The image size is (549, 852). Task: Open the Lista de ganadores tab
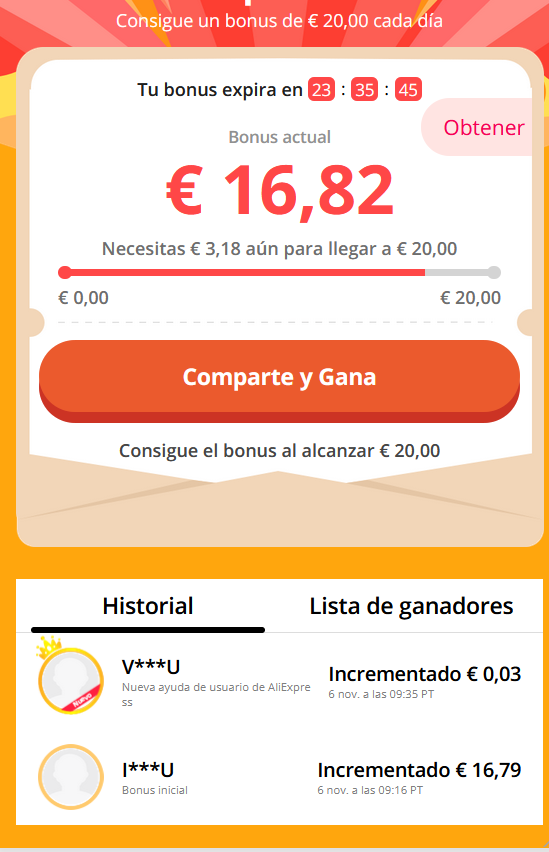tap(411, 606)
